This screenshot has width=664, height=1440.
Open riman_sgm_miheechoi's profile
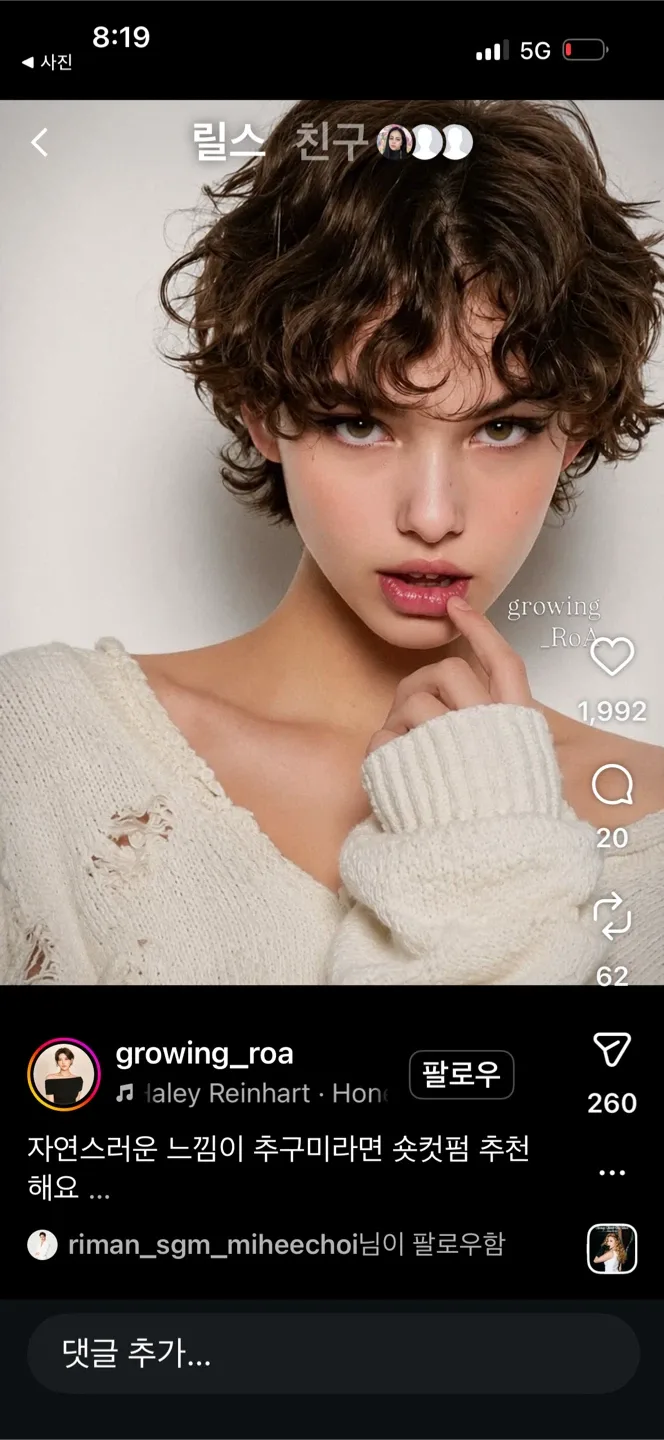[x=212, y=1244]
